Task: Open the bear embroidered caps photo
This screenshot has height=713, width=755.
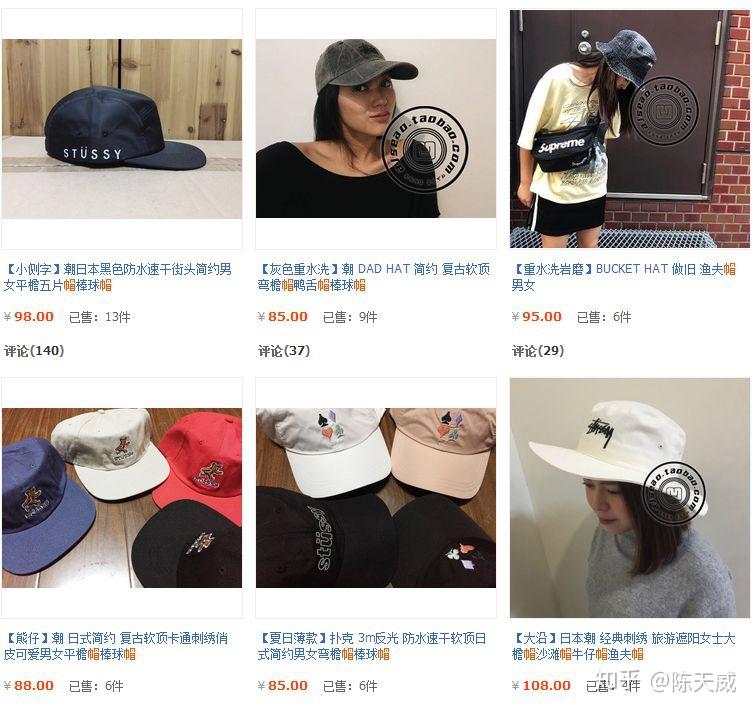Action: [122, 497]
